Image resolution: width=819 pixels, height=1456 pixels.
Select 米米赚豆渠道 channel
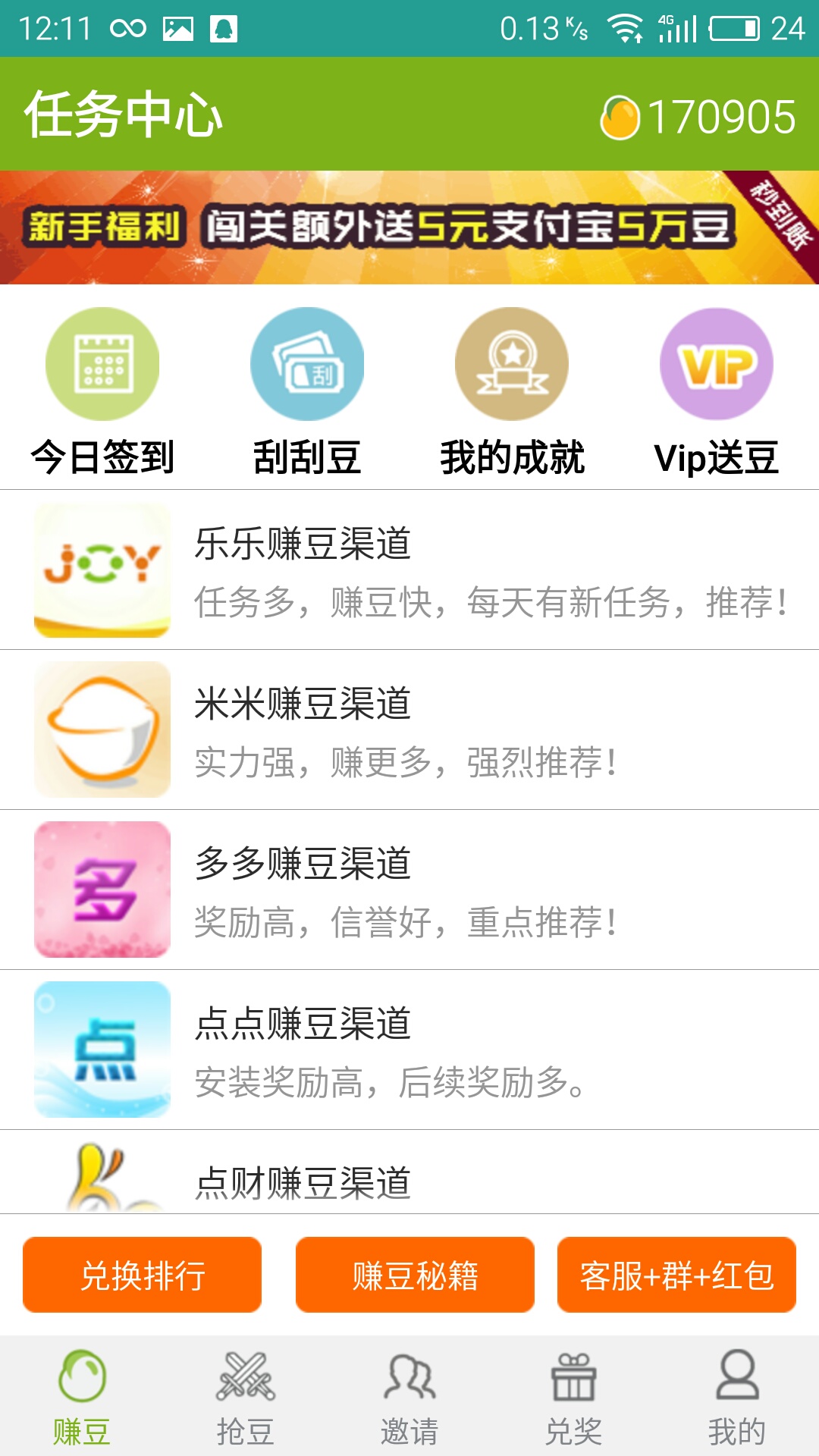pos(409,730)
